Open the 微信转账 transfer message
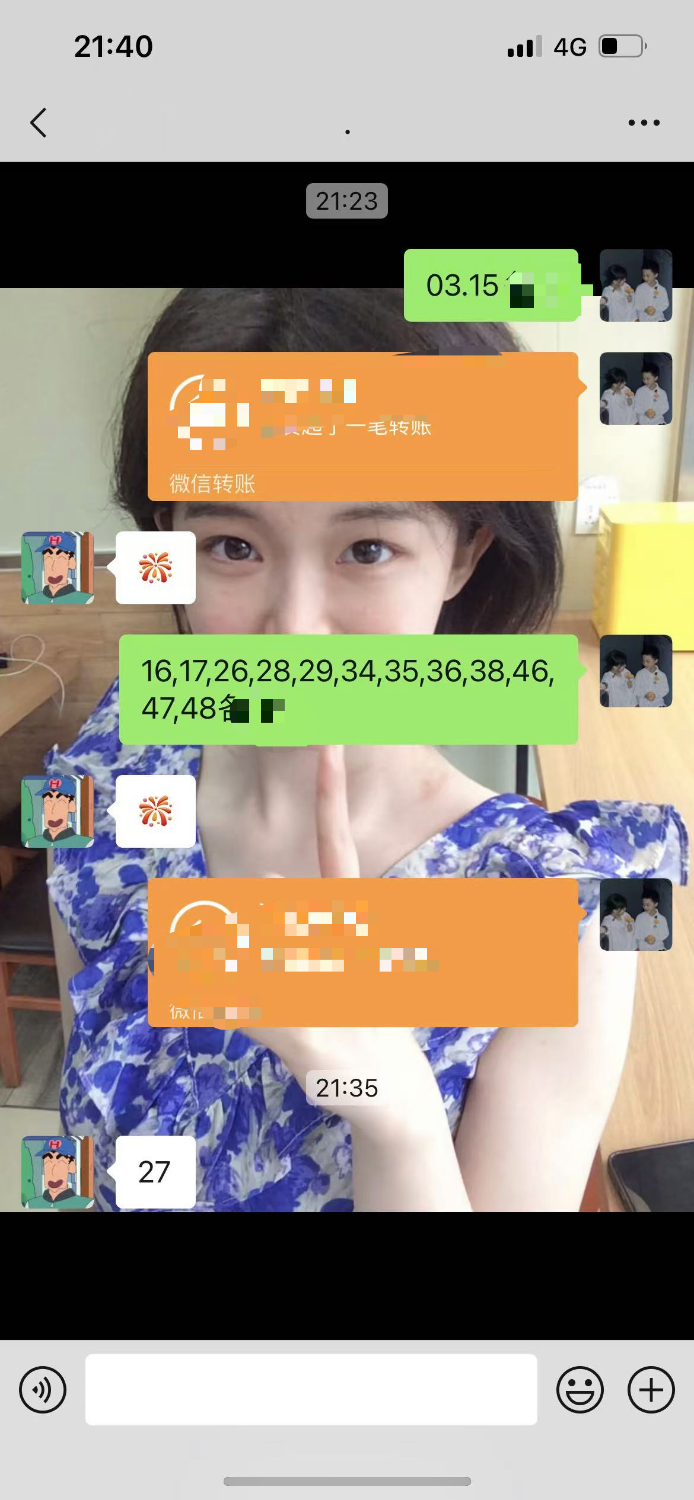 tap(362, 426)
